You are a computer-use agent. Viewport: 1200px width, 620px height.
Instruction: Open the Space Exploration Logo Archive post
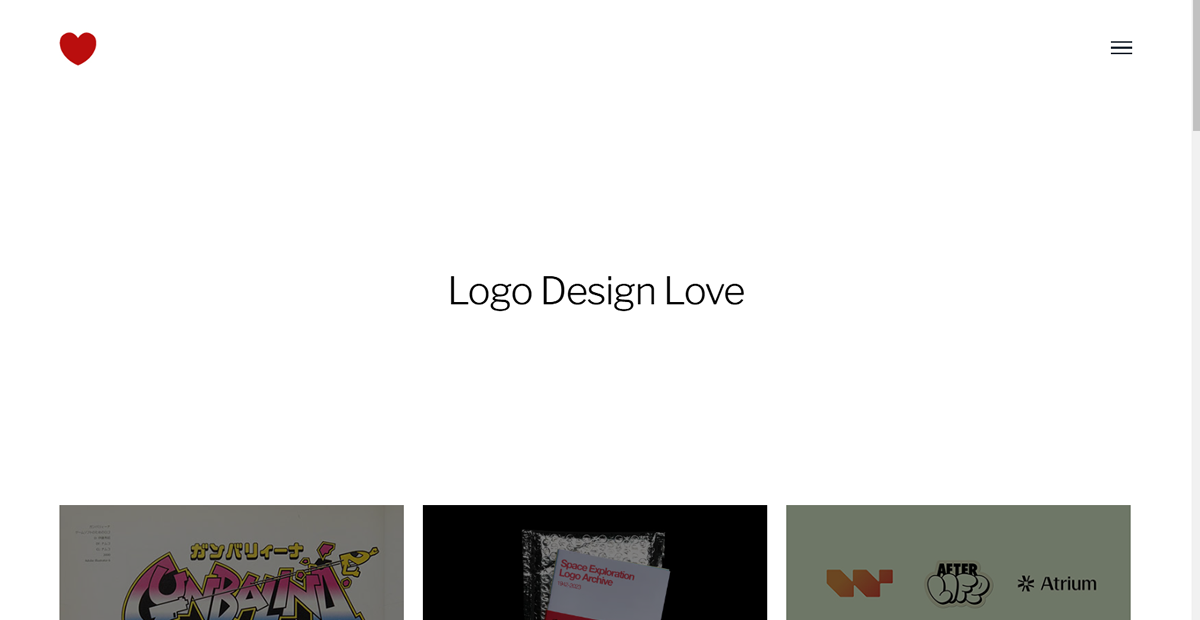pos(595,563)
